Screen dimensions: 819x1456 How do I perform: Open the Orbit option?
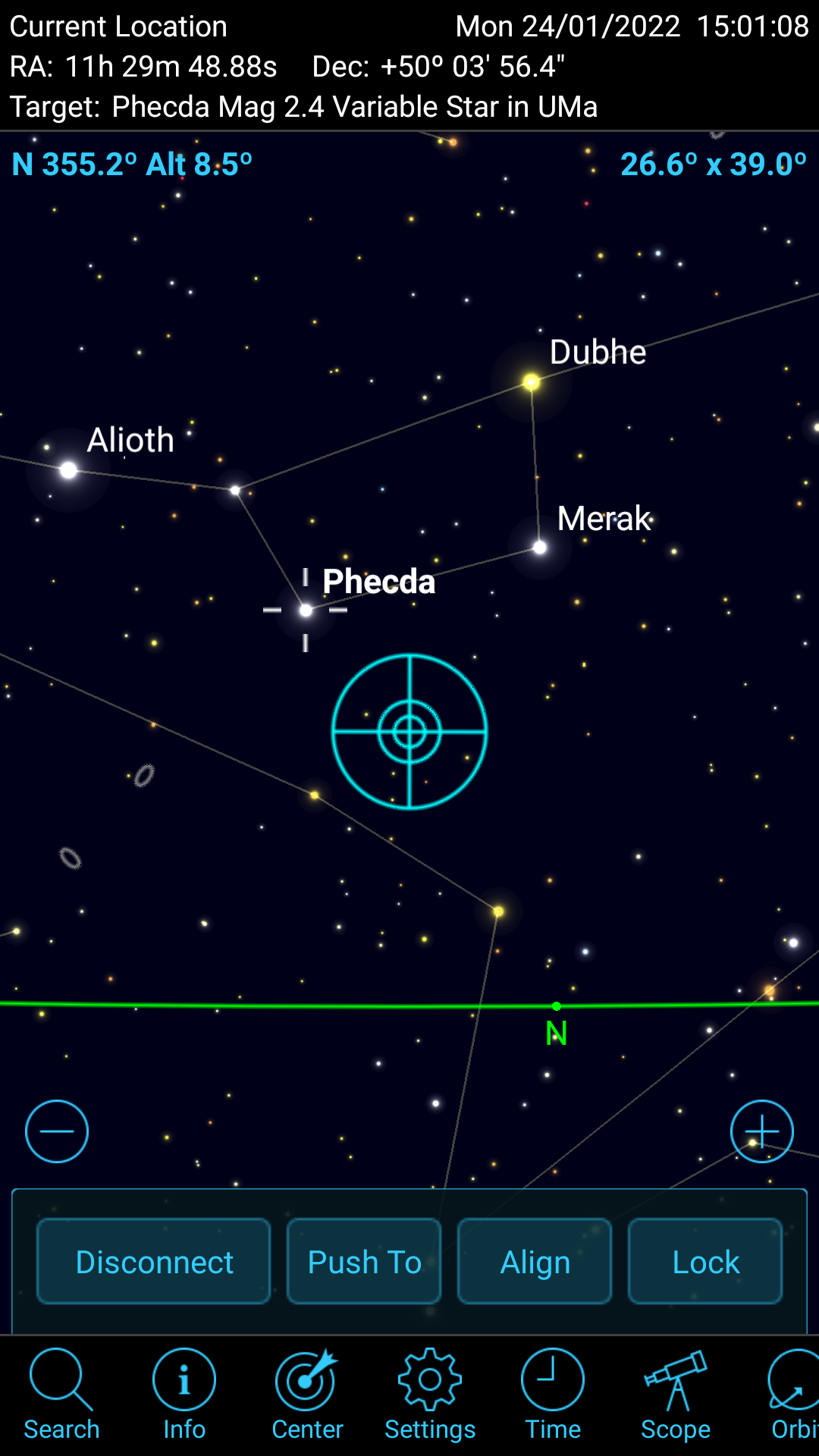tap(792, 1395)
